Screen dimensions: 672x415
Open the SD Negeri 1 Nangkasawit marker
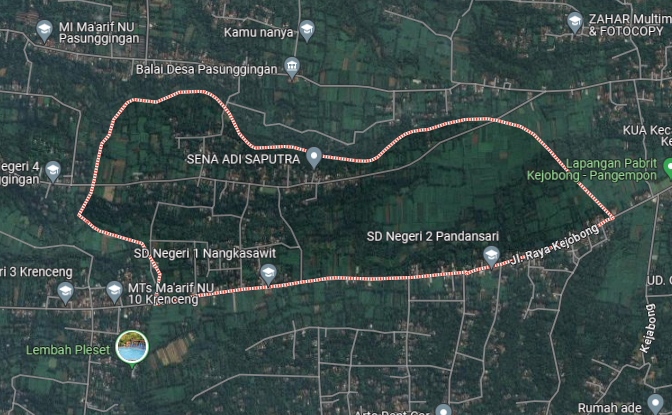pyautogui.click(x=267, y=272)
